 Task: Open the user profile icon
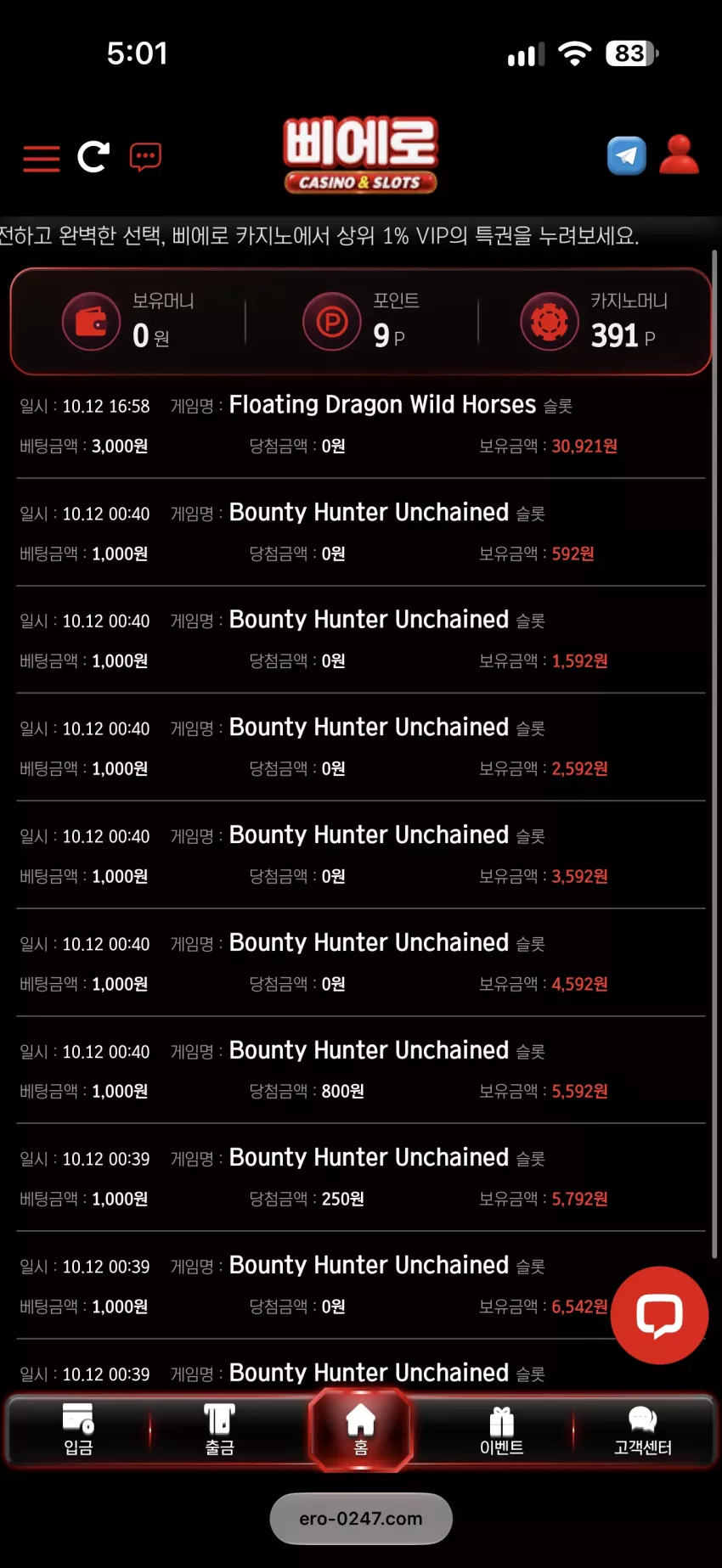[x=679, y=155]
